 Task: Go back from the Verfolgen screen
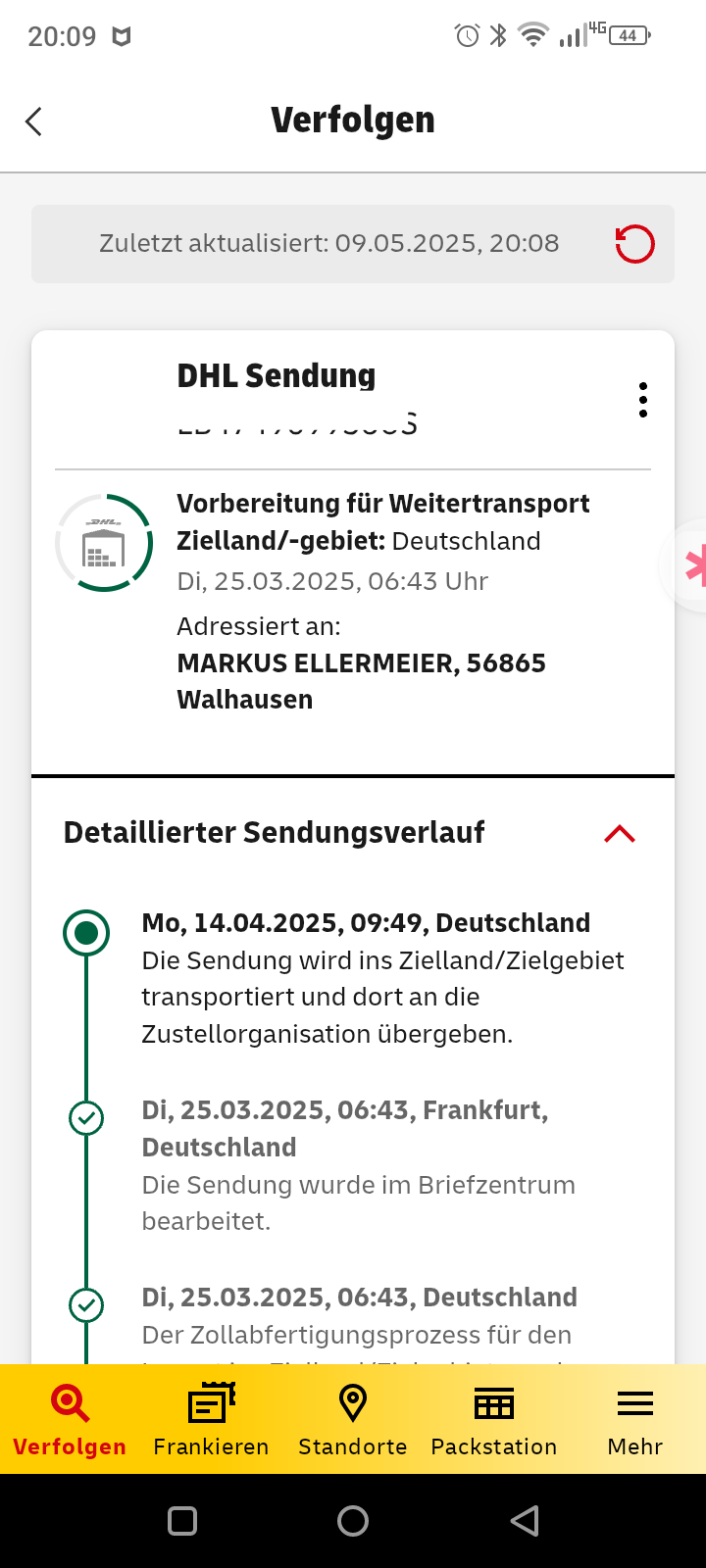click(x=33, y=122)
